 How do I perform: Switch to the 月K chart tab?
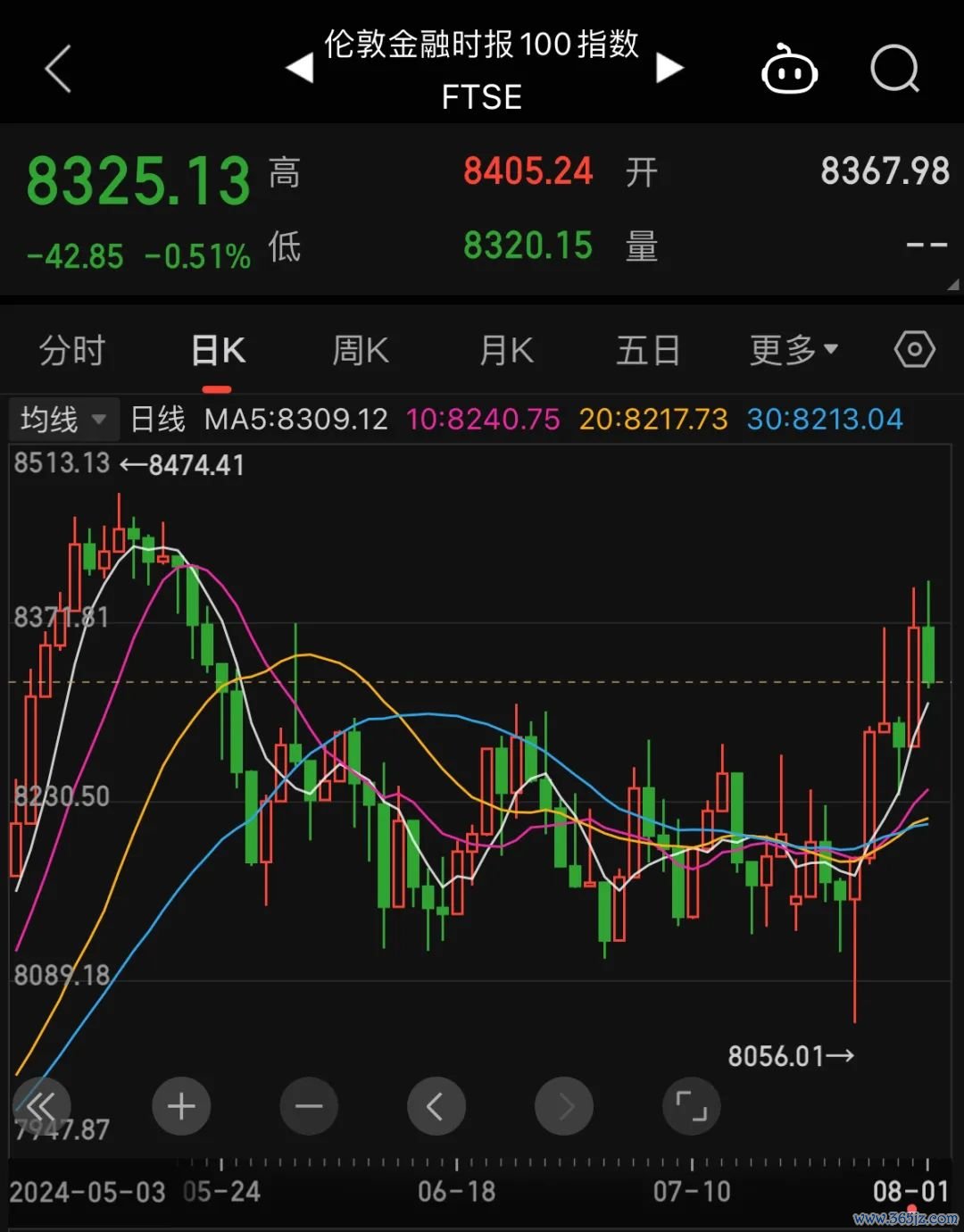pyautogui.click(x=506, y=350)
